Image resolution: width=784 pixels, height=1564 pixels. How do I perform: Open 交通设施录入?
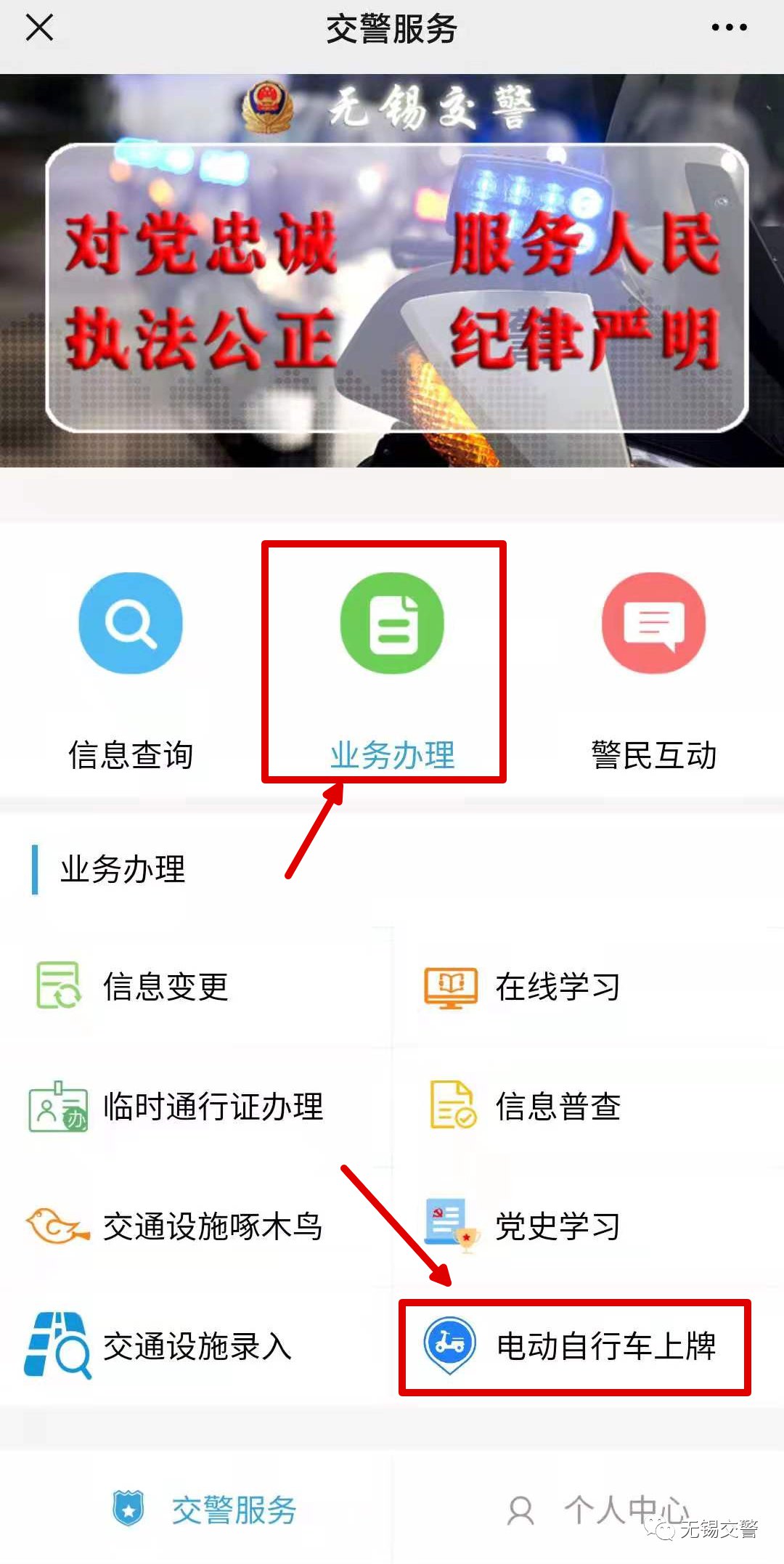point(196,1347)
